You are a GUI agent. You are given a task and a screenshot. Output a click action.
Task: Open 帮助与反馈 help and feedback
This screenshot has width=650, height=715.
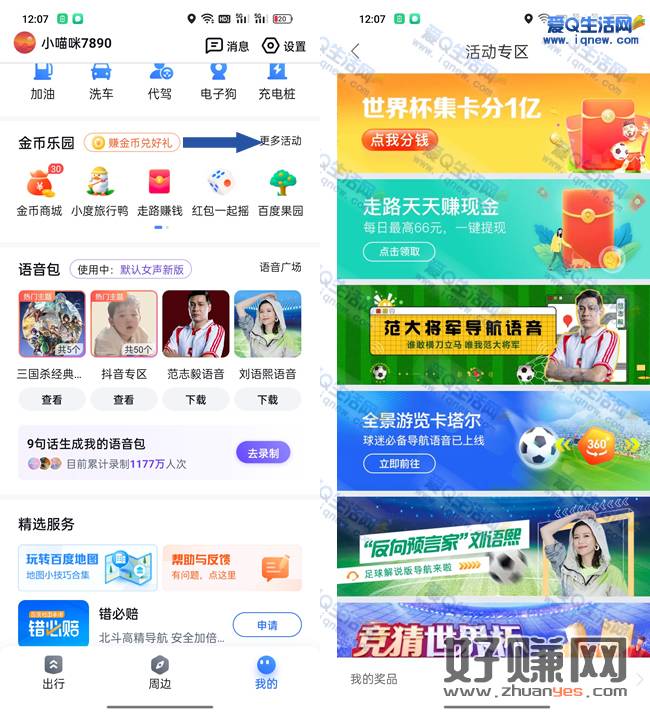tap(231, 567)
